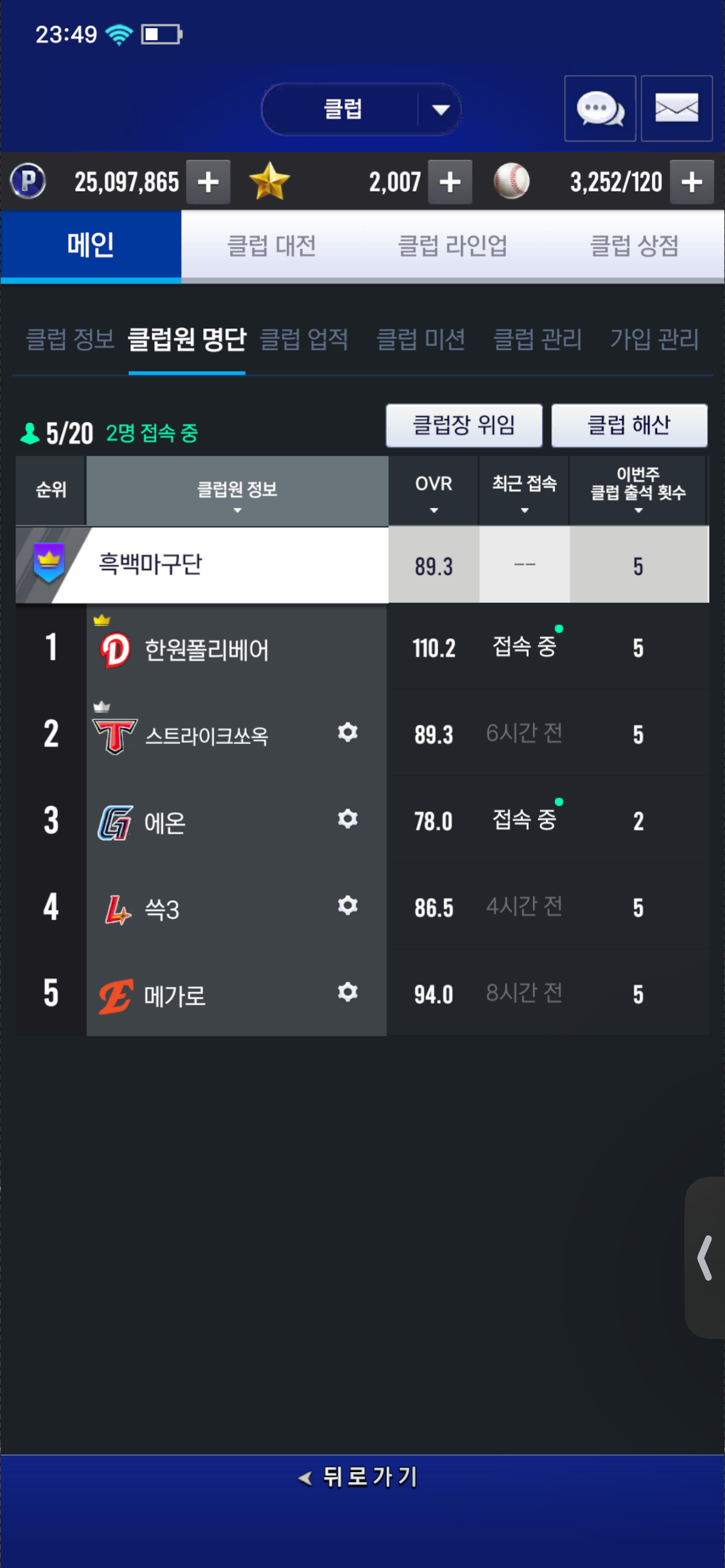This screenshot has height=1568, width=725.
Task: Sort members by OVR column
Action: 434,490
